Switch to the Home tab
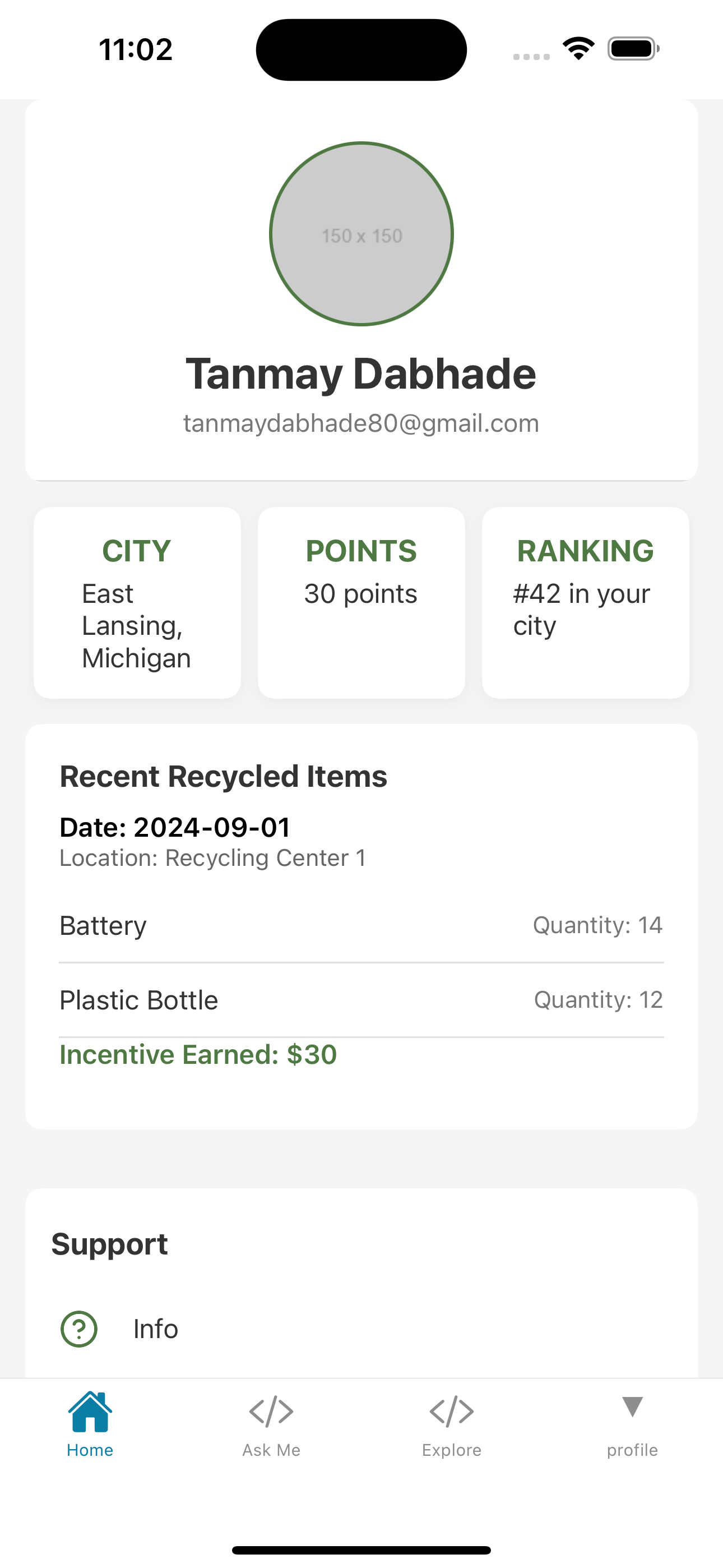This screenshot has height=1568, width=723. (x=90, y=1424)
